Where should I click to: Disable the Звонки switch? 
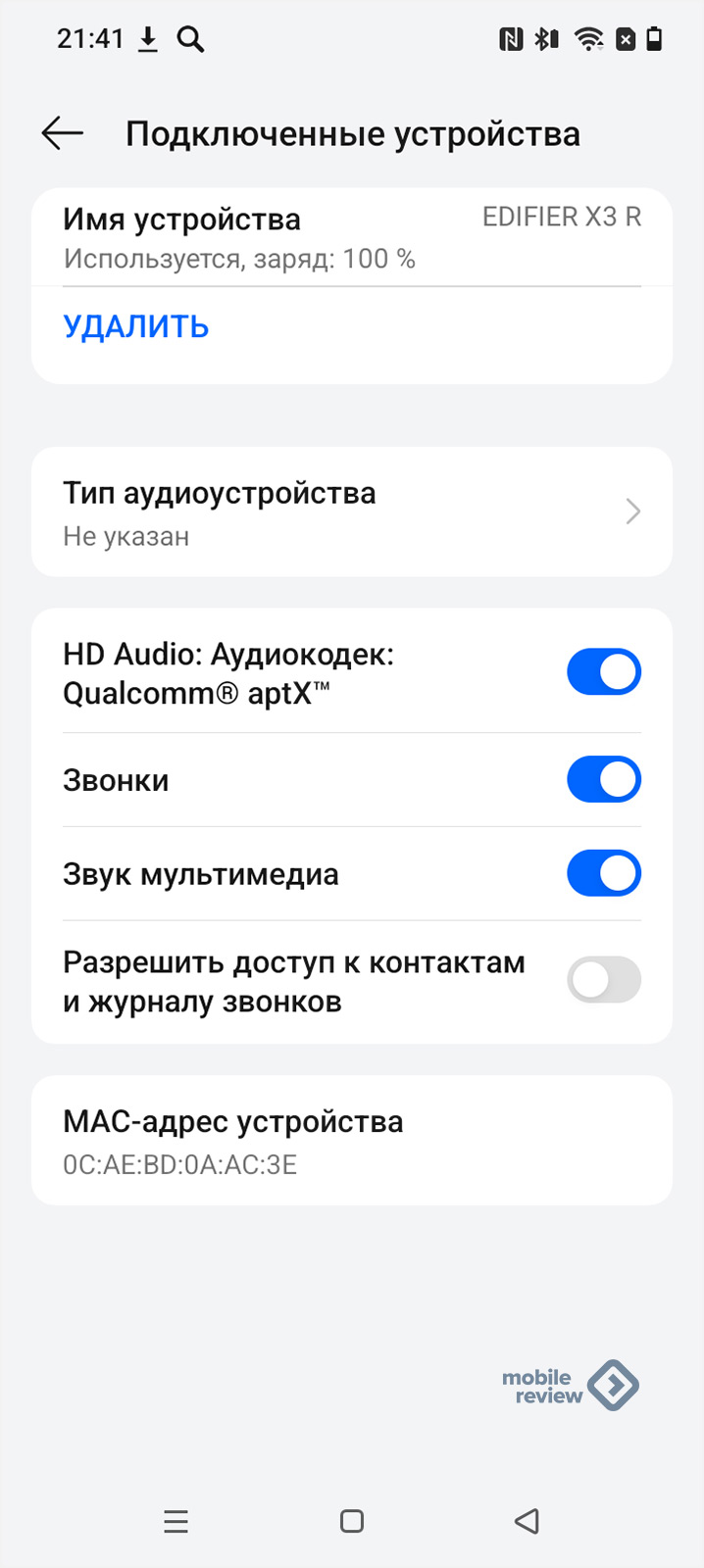[x=604, y=780]
